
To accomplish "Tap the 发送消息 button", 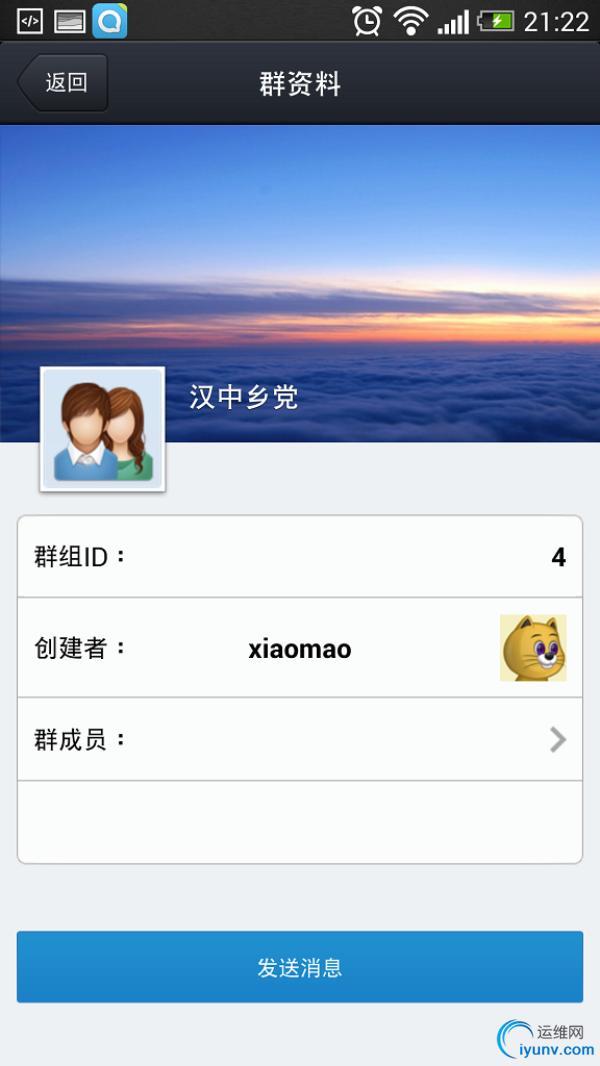I will coord(300,967).
